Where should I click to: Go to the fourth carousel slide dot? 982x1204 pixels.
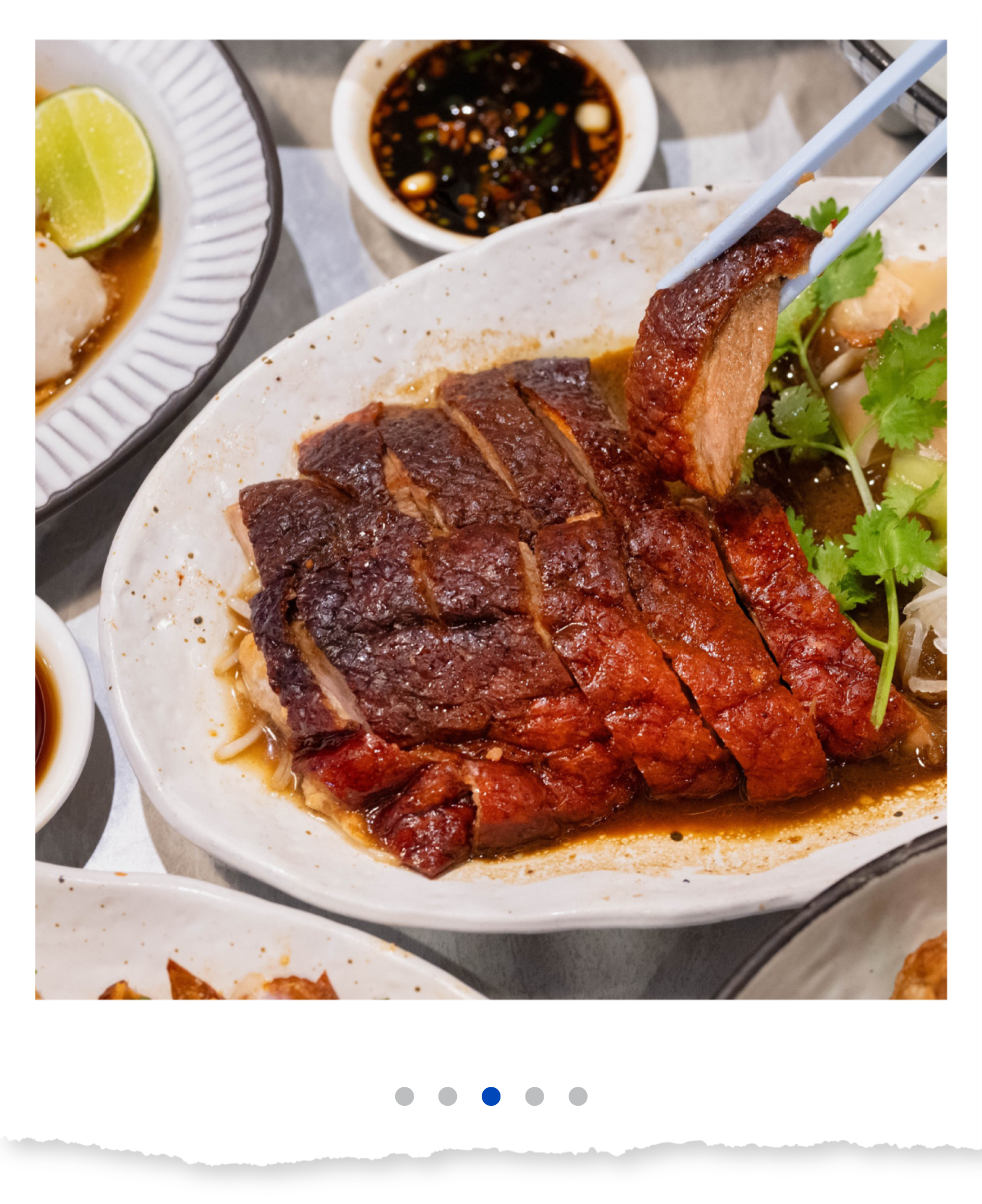click(x=535, y=1096)
